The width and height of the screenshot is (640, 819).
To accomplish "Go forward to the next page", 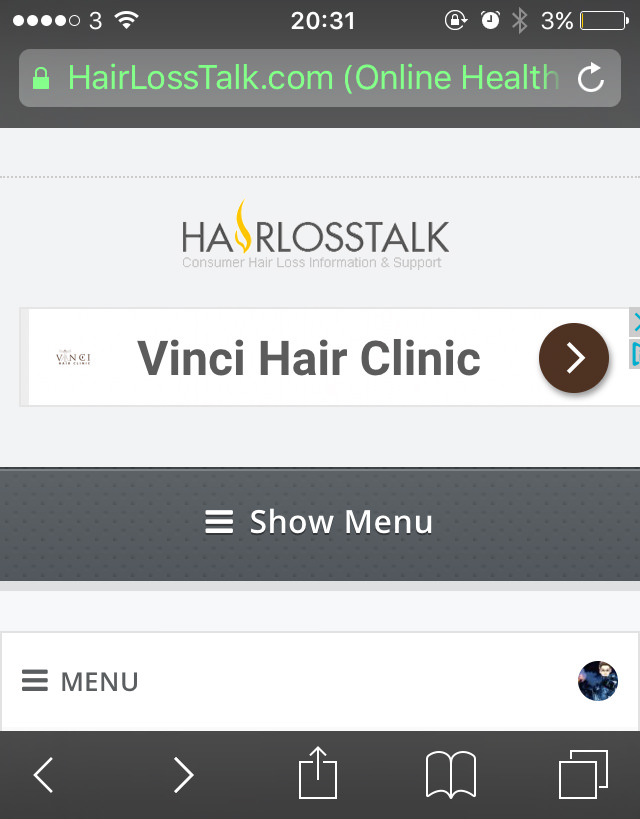I will coord(182,775).
